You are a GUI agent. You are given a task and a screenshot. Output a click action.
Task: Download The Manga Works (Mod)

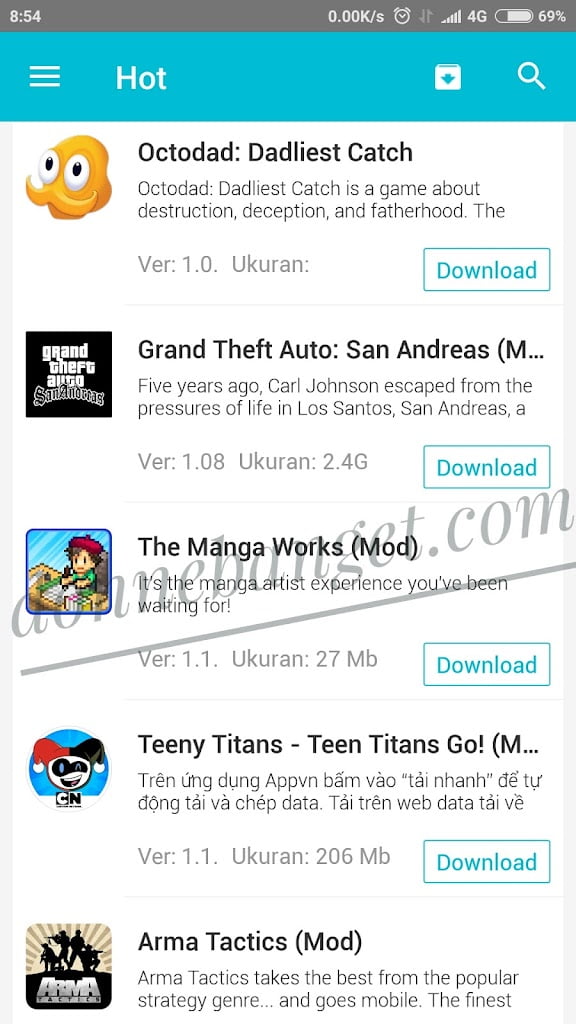pyautogui.click(x=487, y=664)
